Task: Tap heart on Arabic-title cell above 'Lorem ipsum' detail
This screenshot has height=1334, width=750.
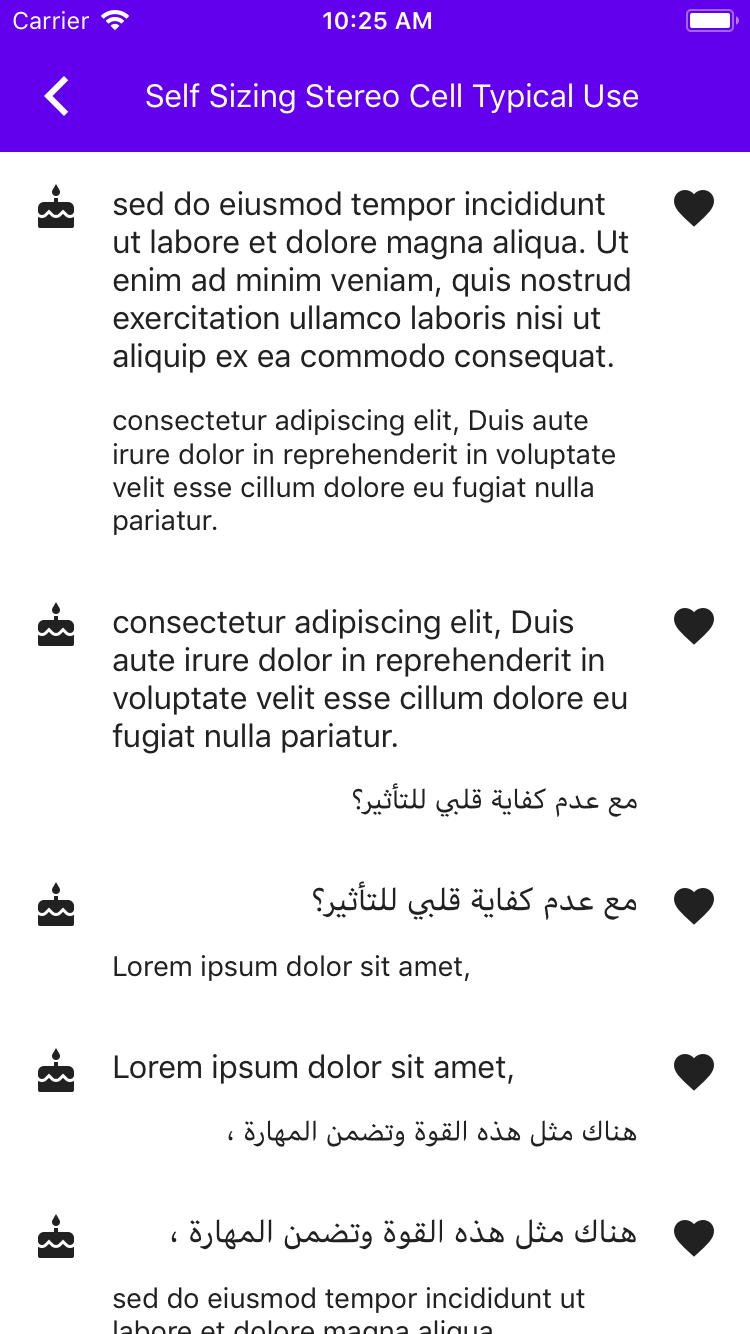Action: [x=693, y=905]
